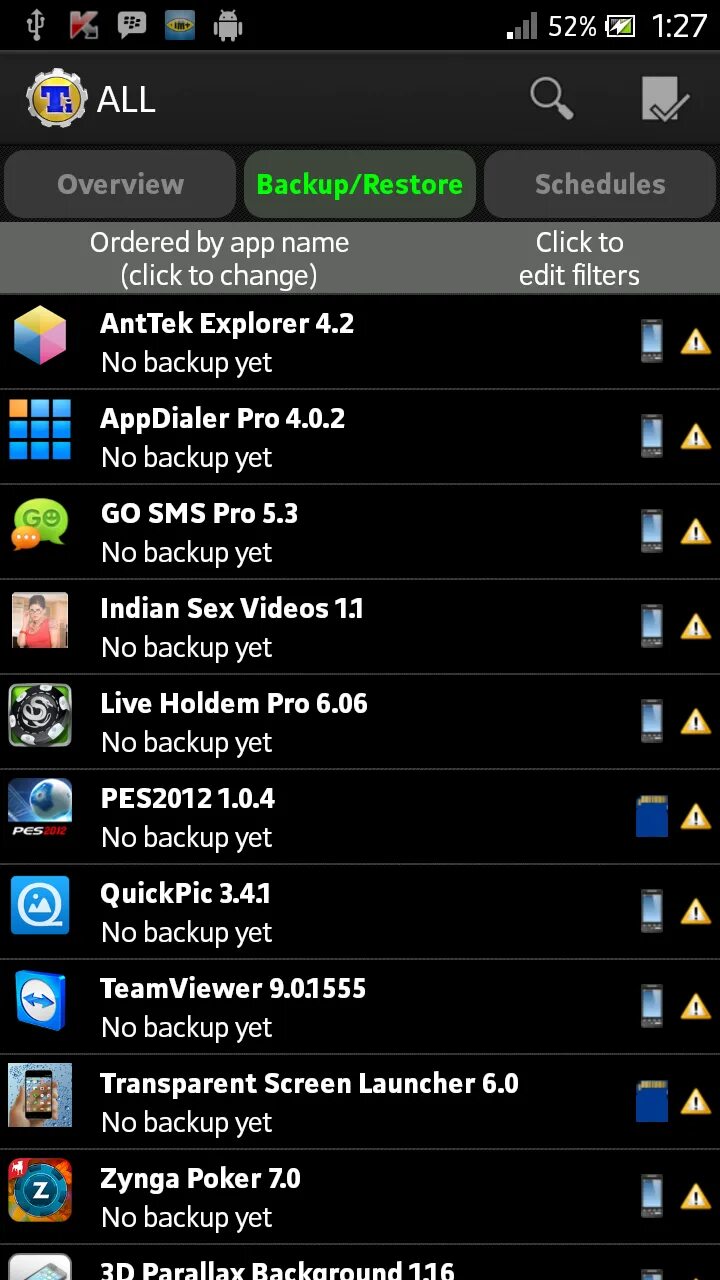The height and width of the screenshot is (1280, 720).
Task: Select the Backup/Restore tab
Action: coord(360,184)
